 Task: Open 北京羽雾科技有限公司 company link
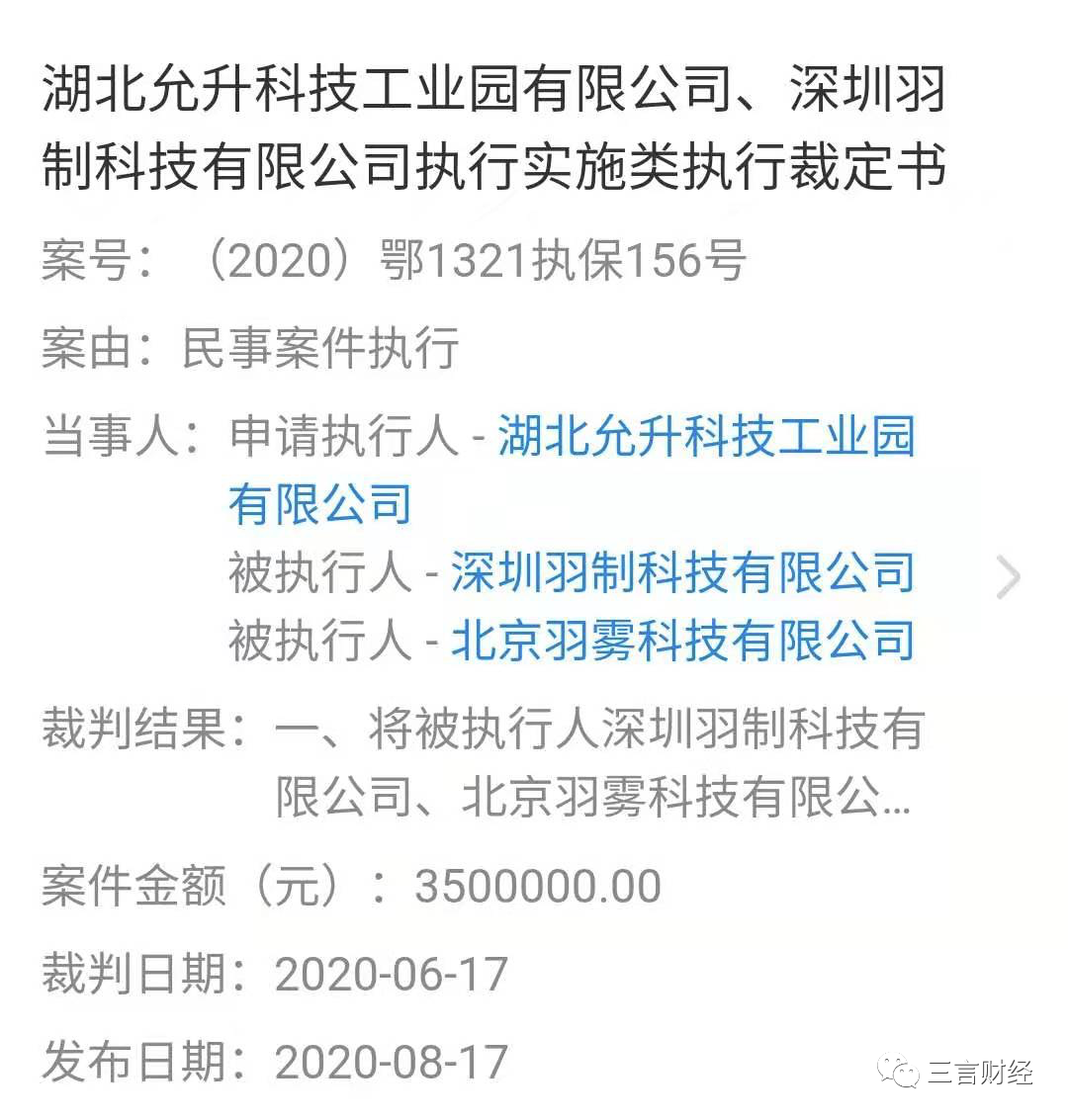click(x=682, y=641)
